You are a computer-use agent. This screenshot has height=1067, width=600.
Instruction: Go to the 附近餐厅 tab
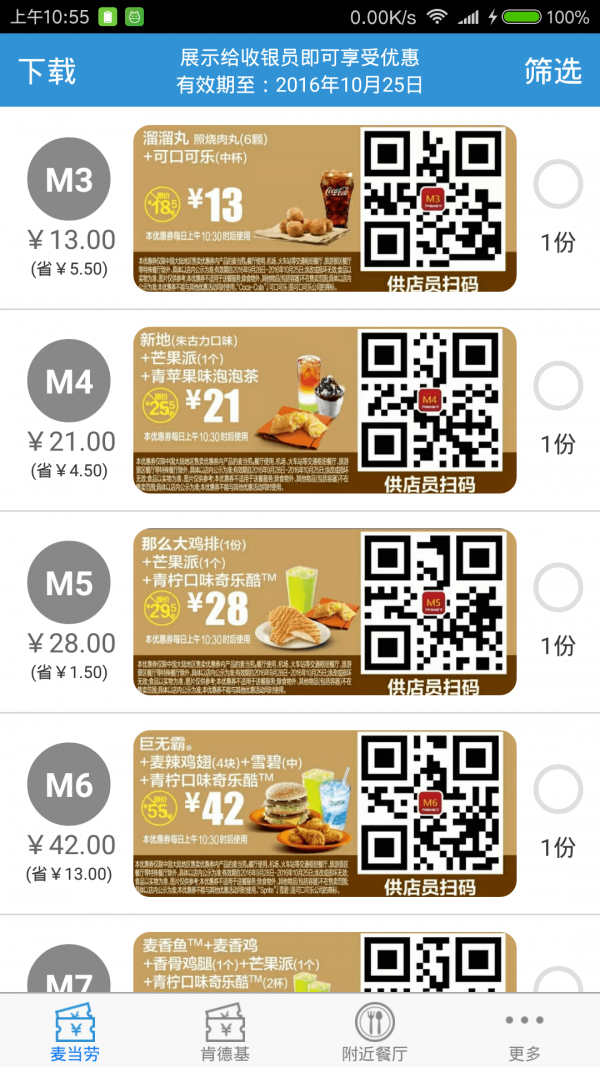pos(375,1031)
